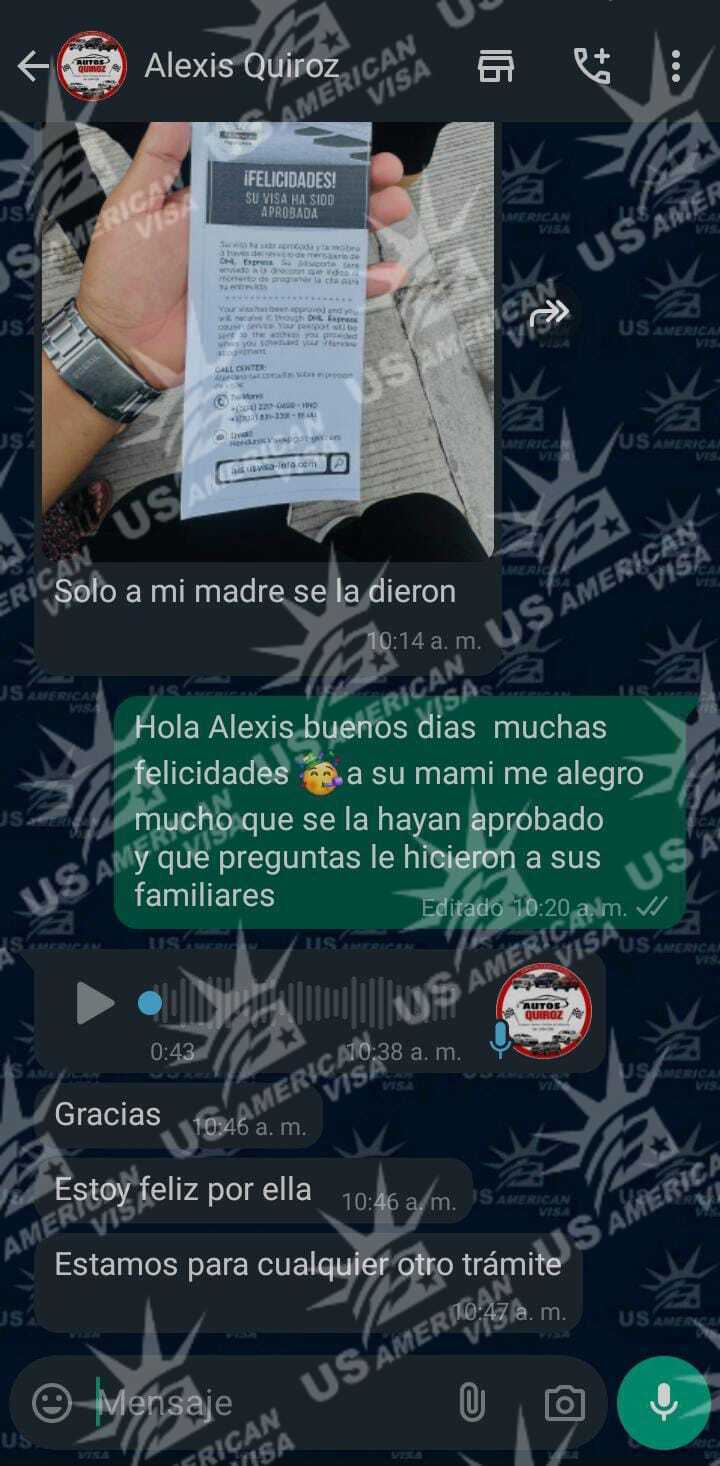Screen dimensions: 720x1466
Task: Play the 0:43 voice message
Action: click(x=95, y=1003)
